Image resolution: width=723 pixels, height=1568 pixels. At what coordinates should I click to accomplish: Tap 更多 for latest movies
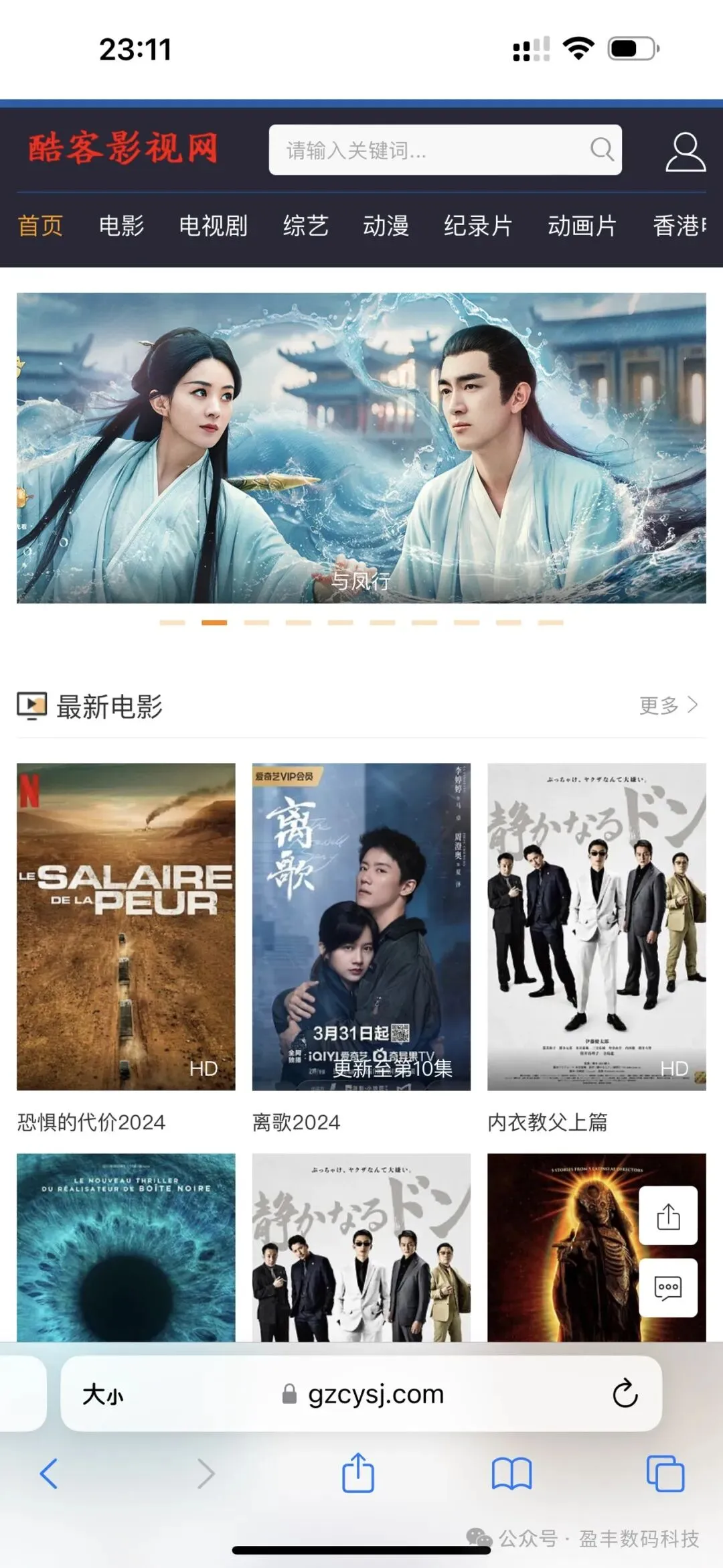coord(668,705)
